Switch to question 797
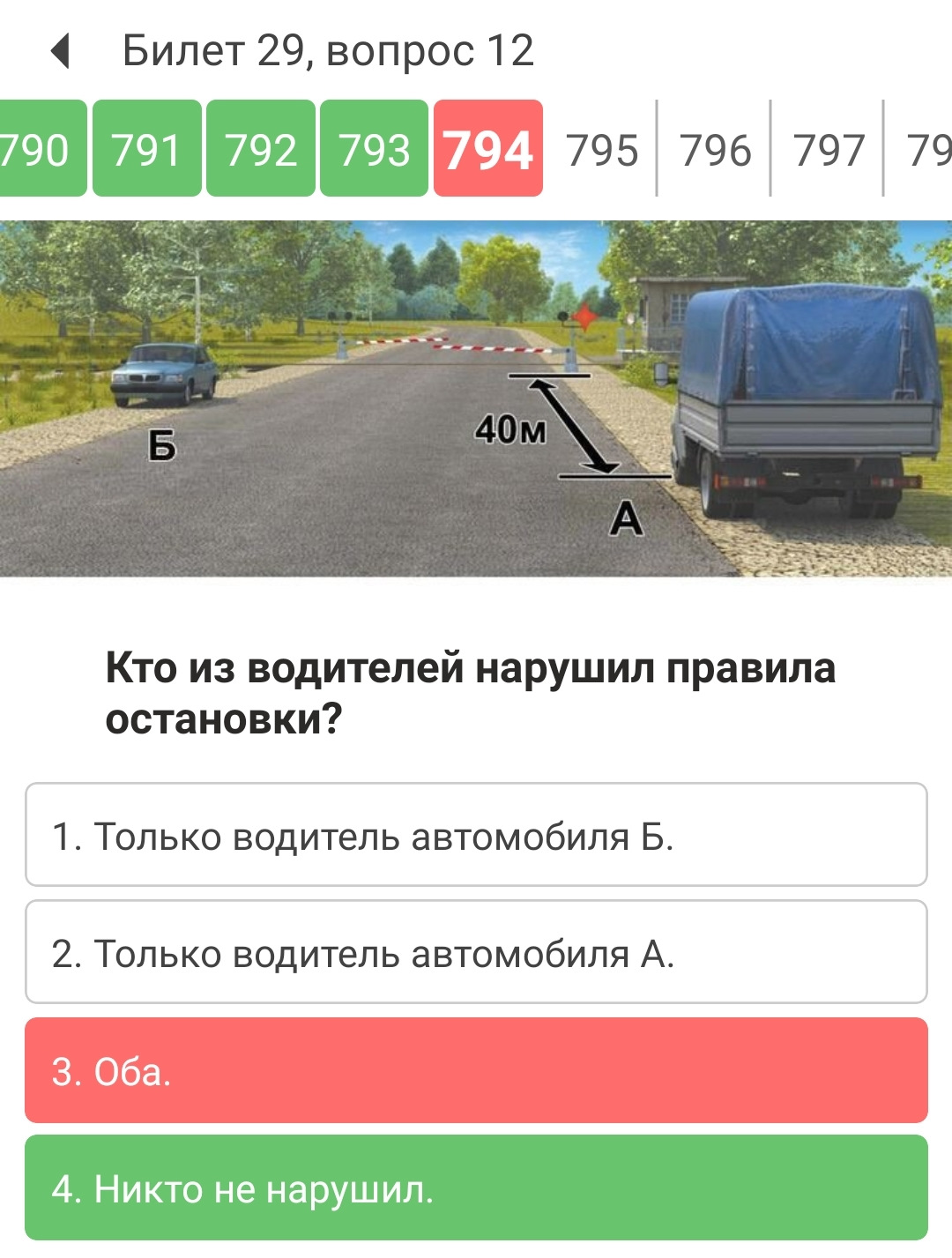The height and width of the screenshot is (1258, 952). click(x=829, y=149)
